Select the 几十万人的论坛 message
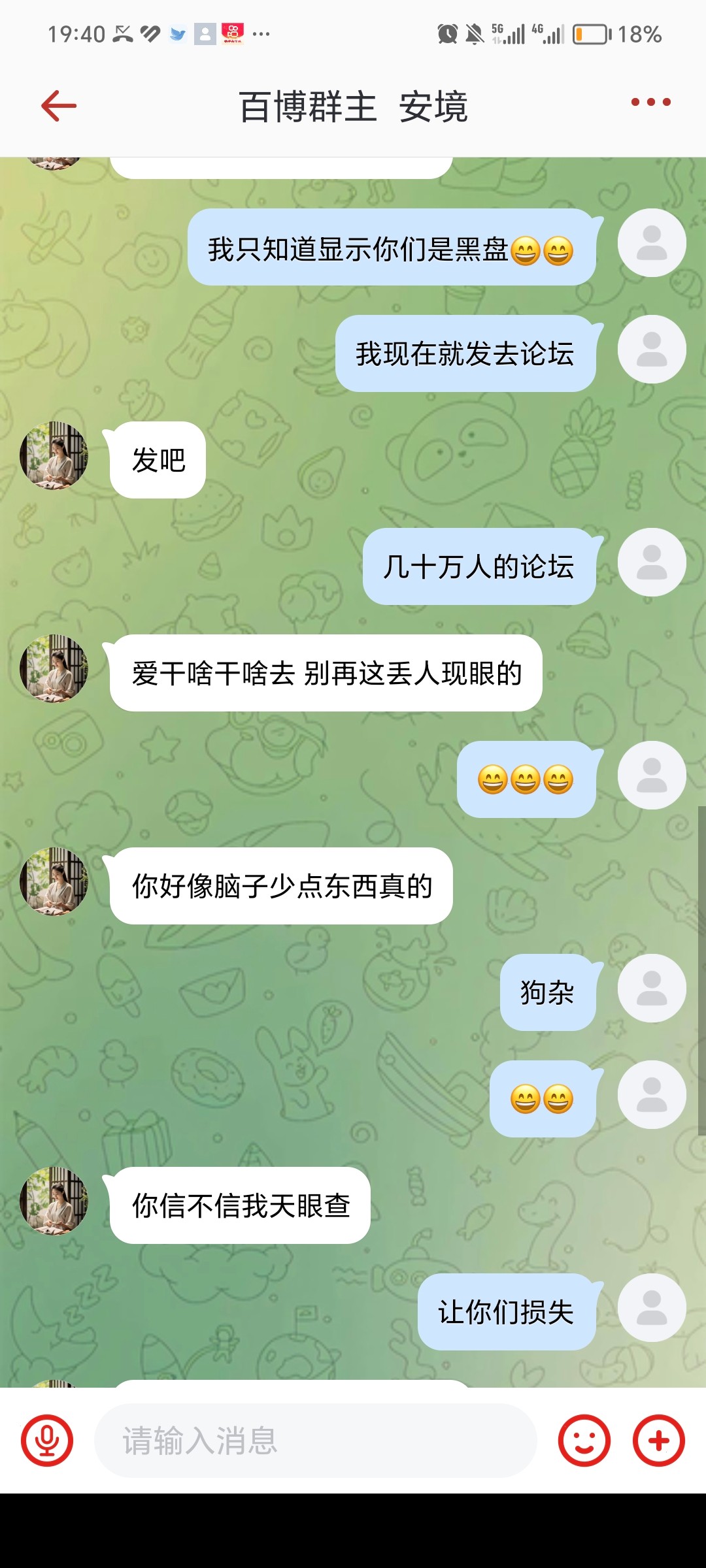This screenshot has height=1568, width=706. (480, 567)
